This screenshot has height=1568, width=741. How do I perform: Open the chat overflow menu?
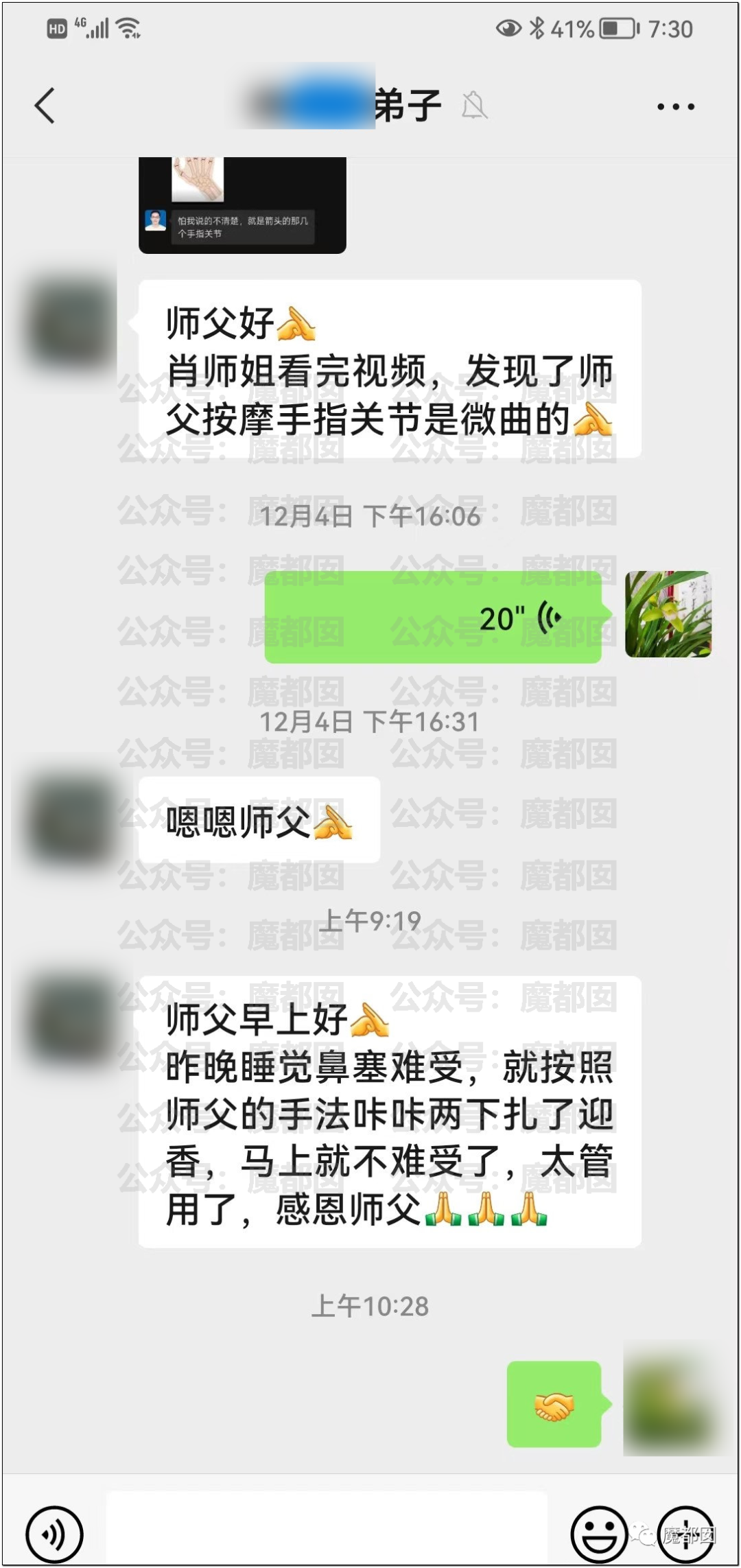[x=675, y=106]
